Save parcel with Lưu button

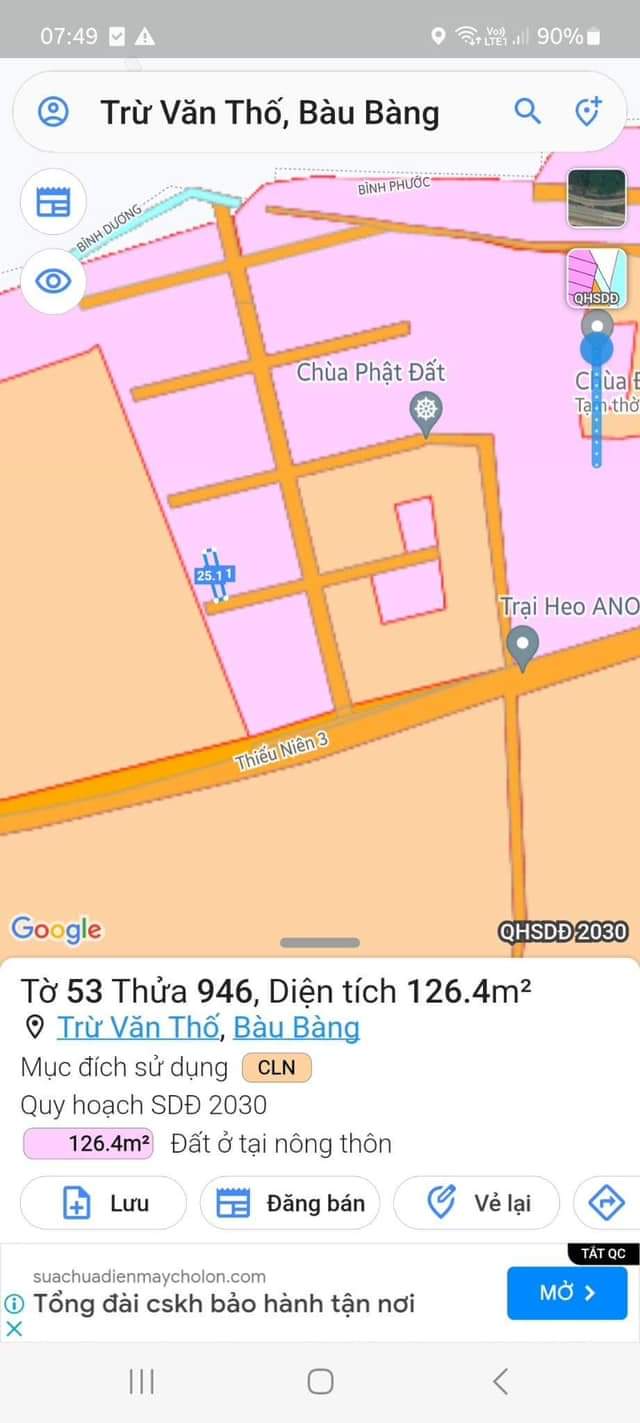pyautogui.click(x=104, y=1203)
